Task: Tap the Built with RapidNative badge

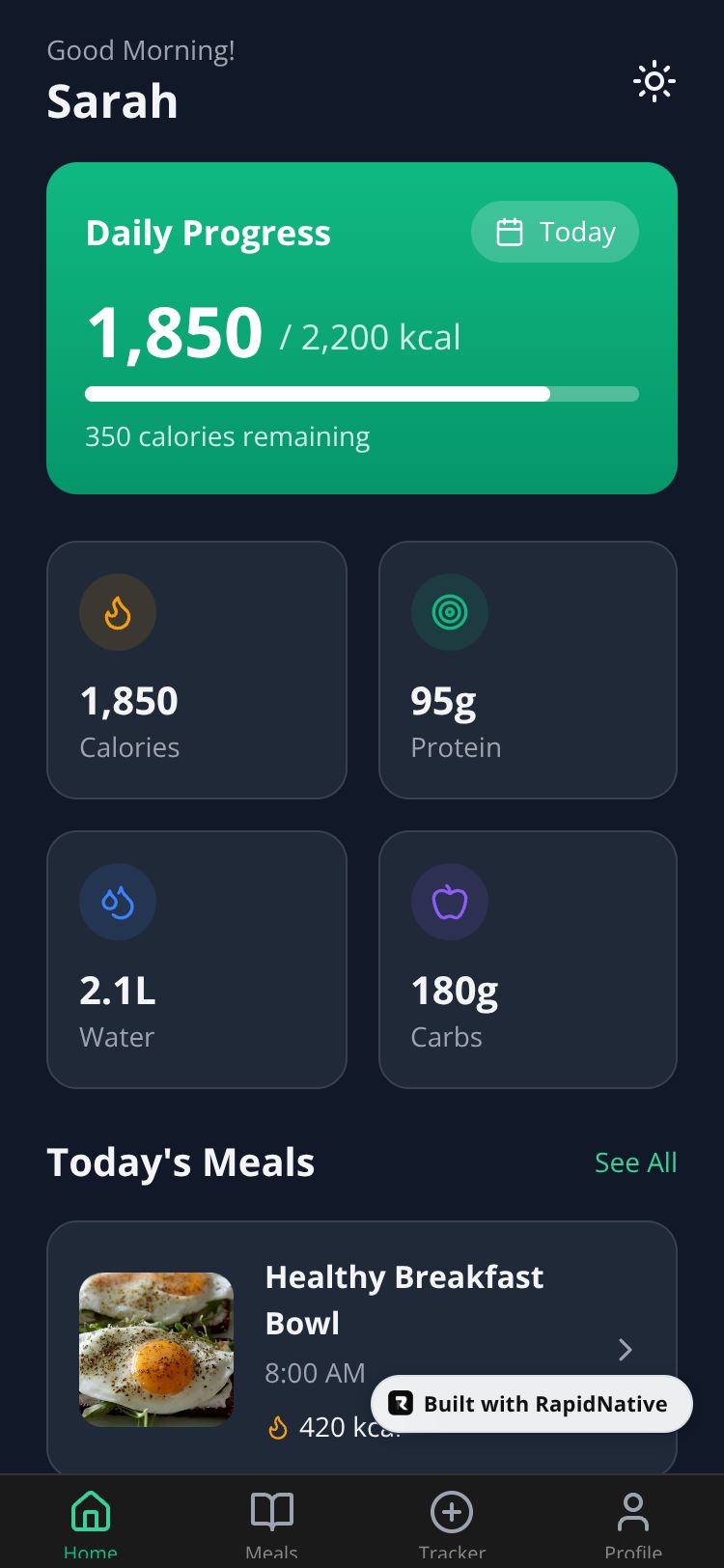Action: pos(532,1404)
